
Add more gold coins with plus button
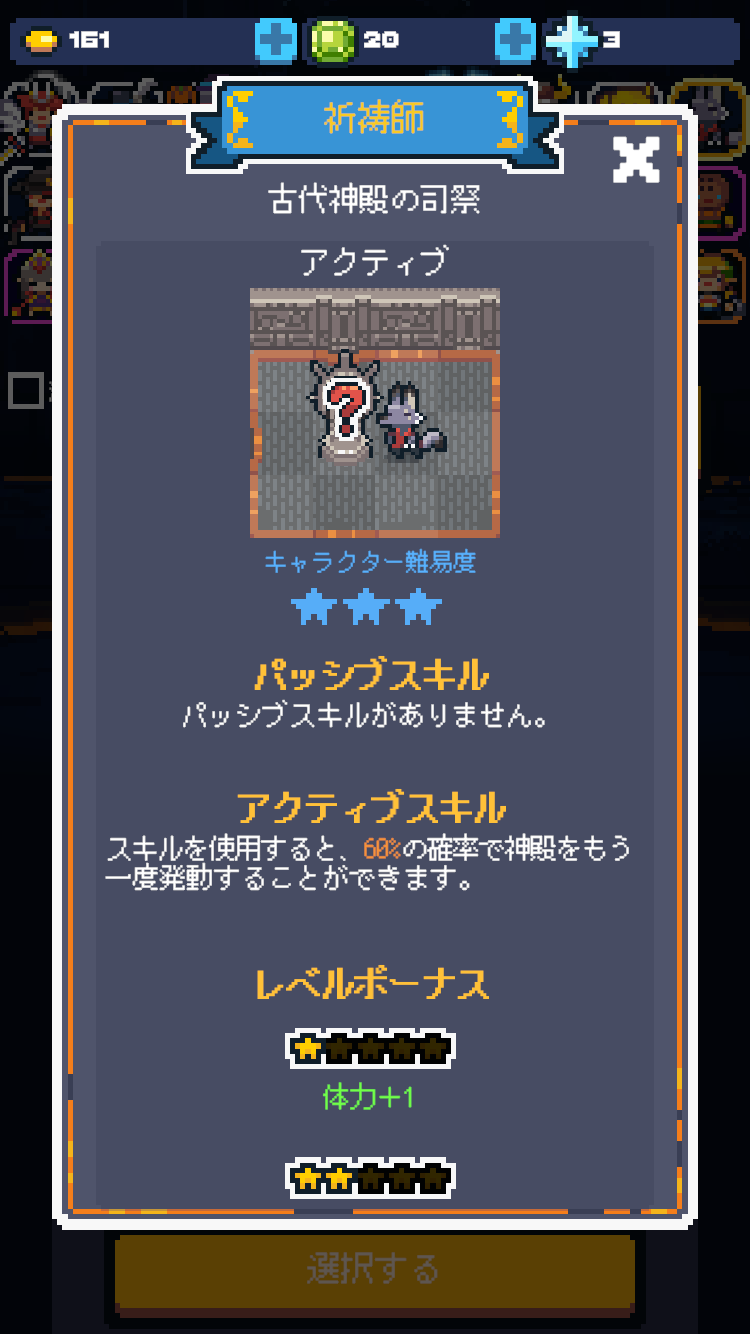pos(275,40)
